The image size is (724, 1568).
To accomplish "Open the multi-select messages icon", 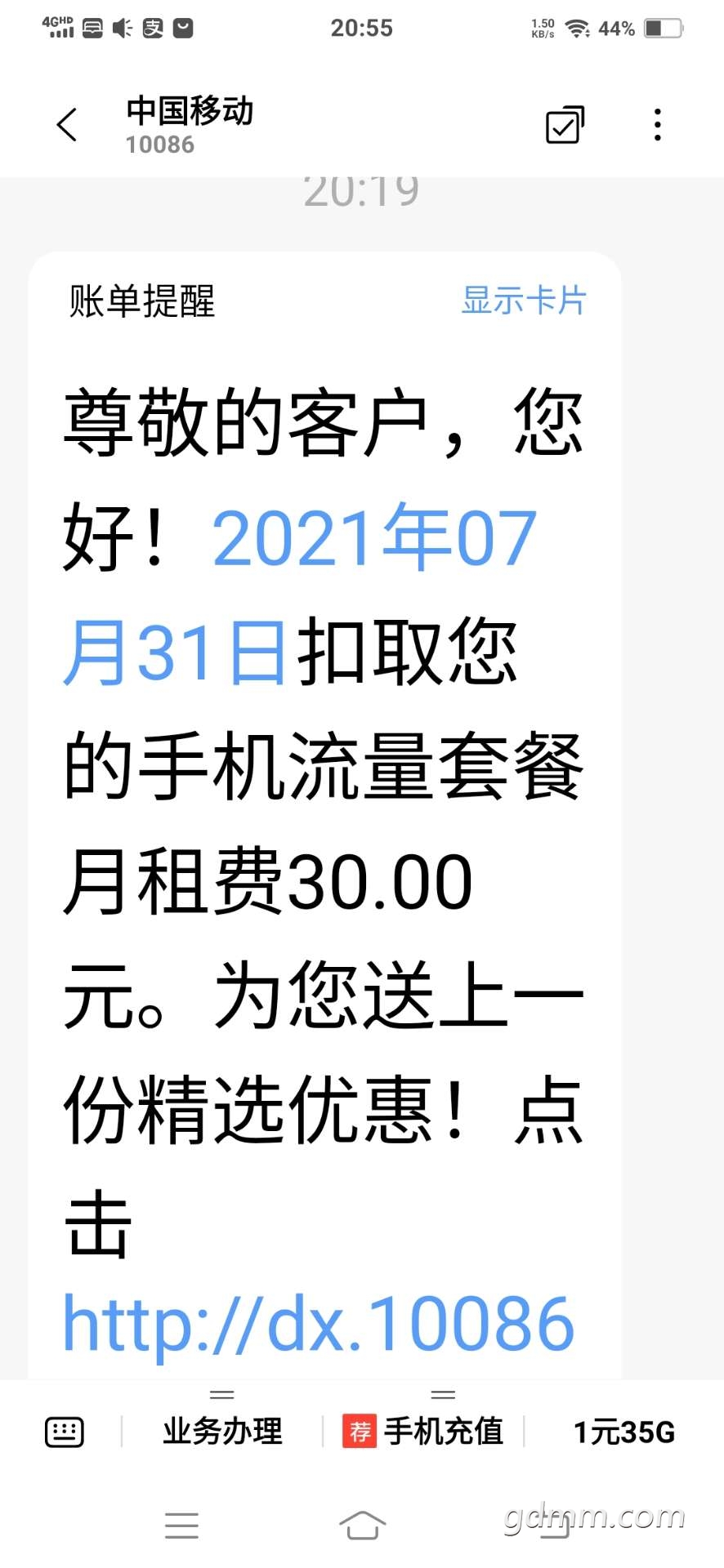I will pyautogui.click(x=565, y=125).
